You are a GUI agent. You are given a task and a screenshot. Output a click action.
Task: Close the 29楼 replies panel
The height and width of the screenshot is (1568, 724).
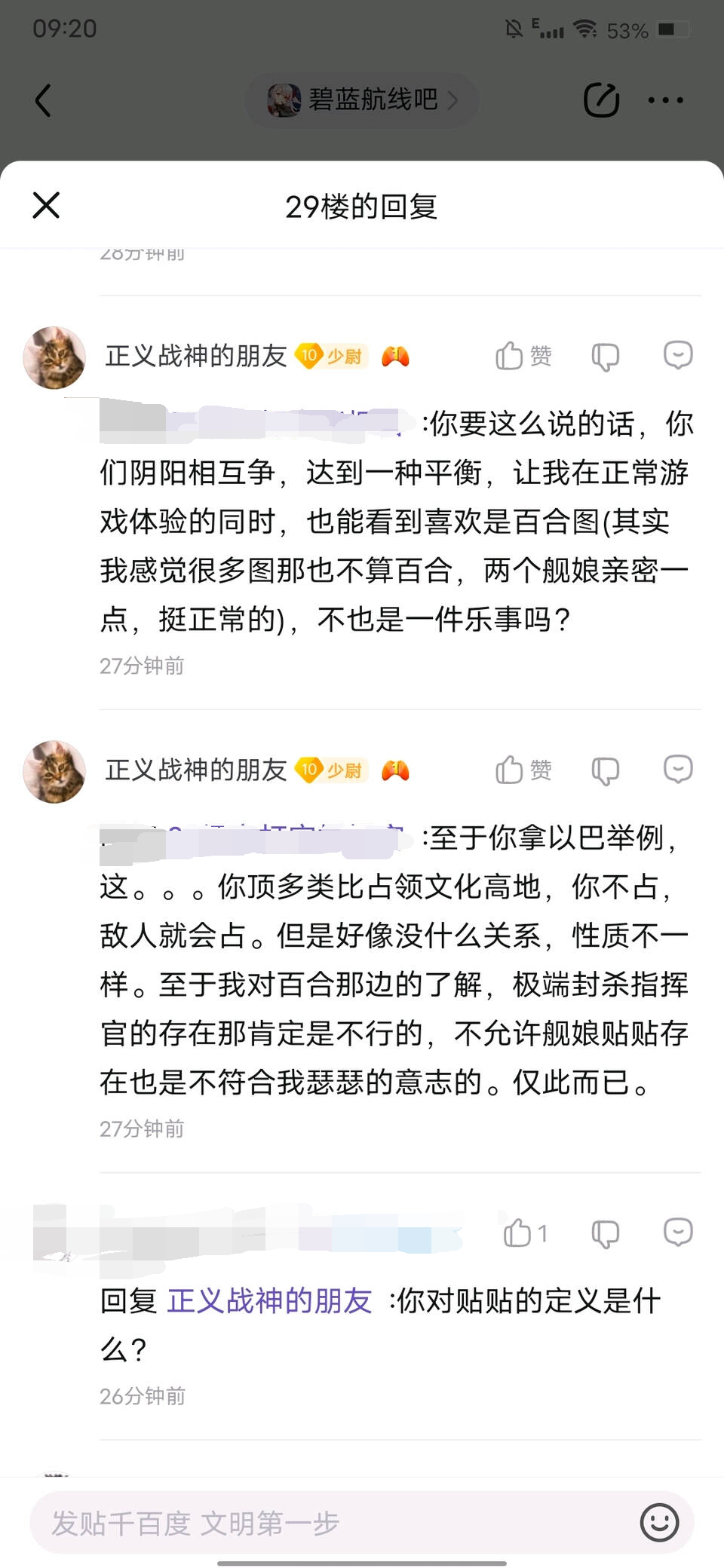pos(46,205)
